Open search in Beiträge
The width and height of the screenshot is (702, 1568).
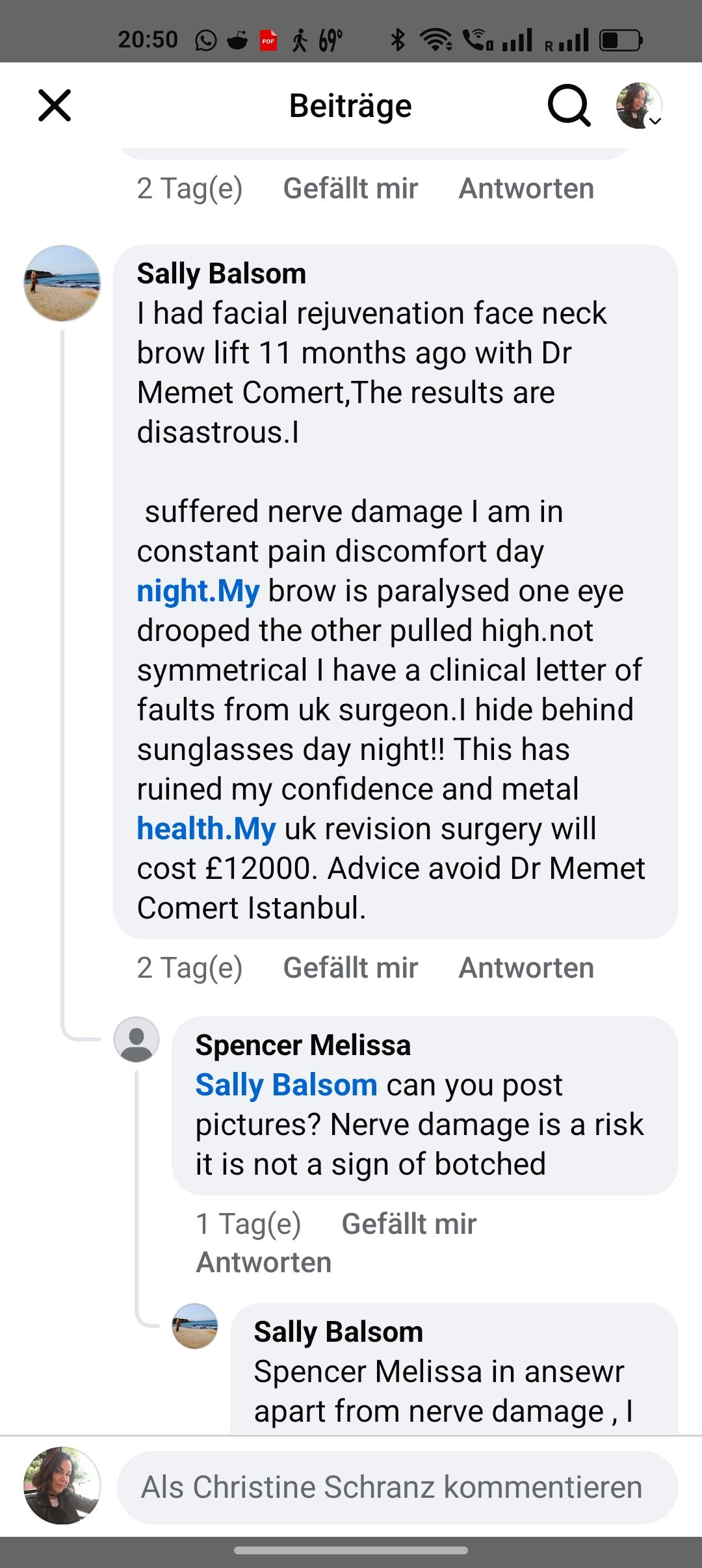tap(569, 106)
